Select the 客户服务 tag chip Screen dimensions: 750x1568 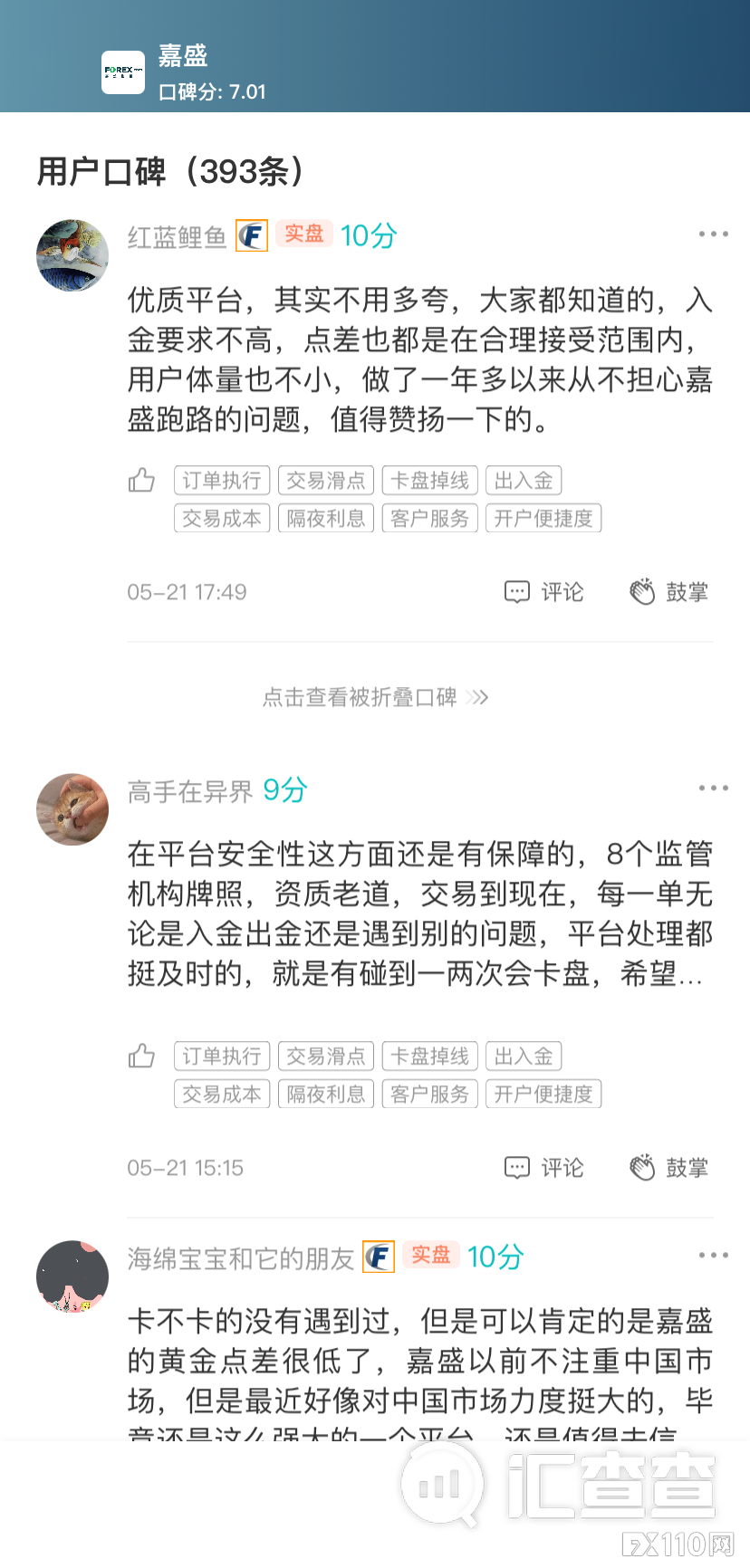point(429,517)
